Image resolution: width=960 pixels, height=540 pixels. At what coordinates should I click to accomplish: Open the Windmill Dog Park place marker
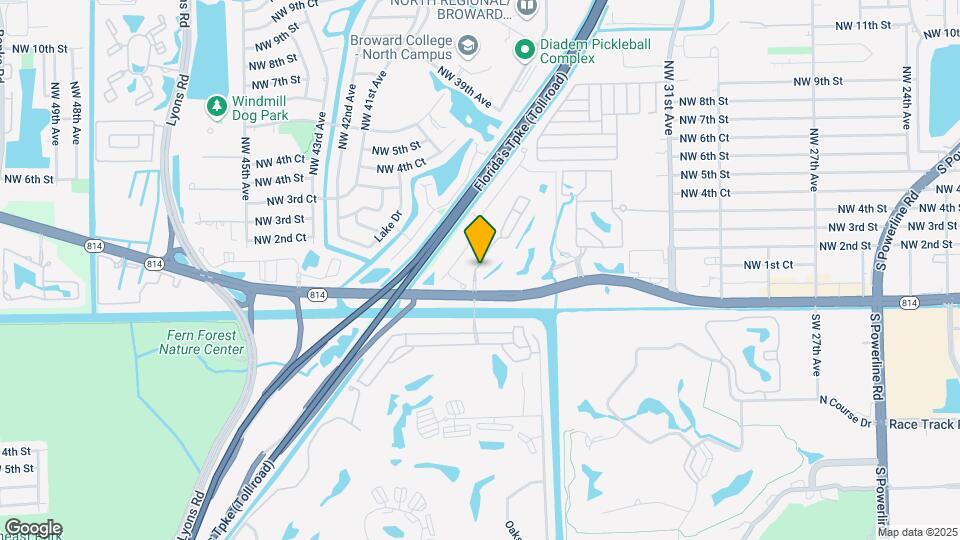(x=216, y=107)
